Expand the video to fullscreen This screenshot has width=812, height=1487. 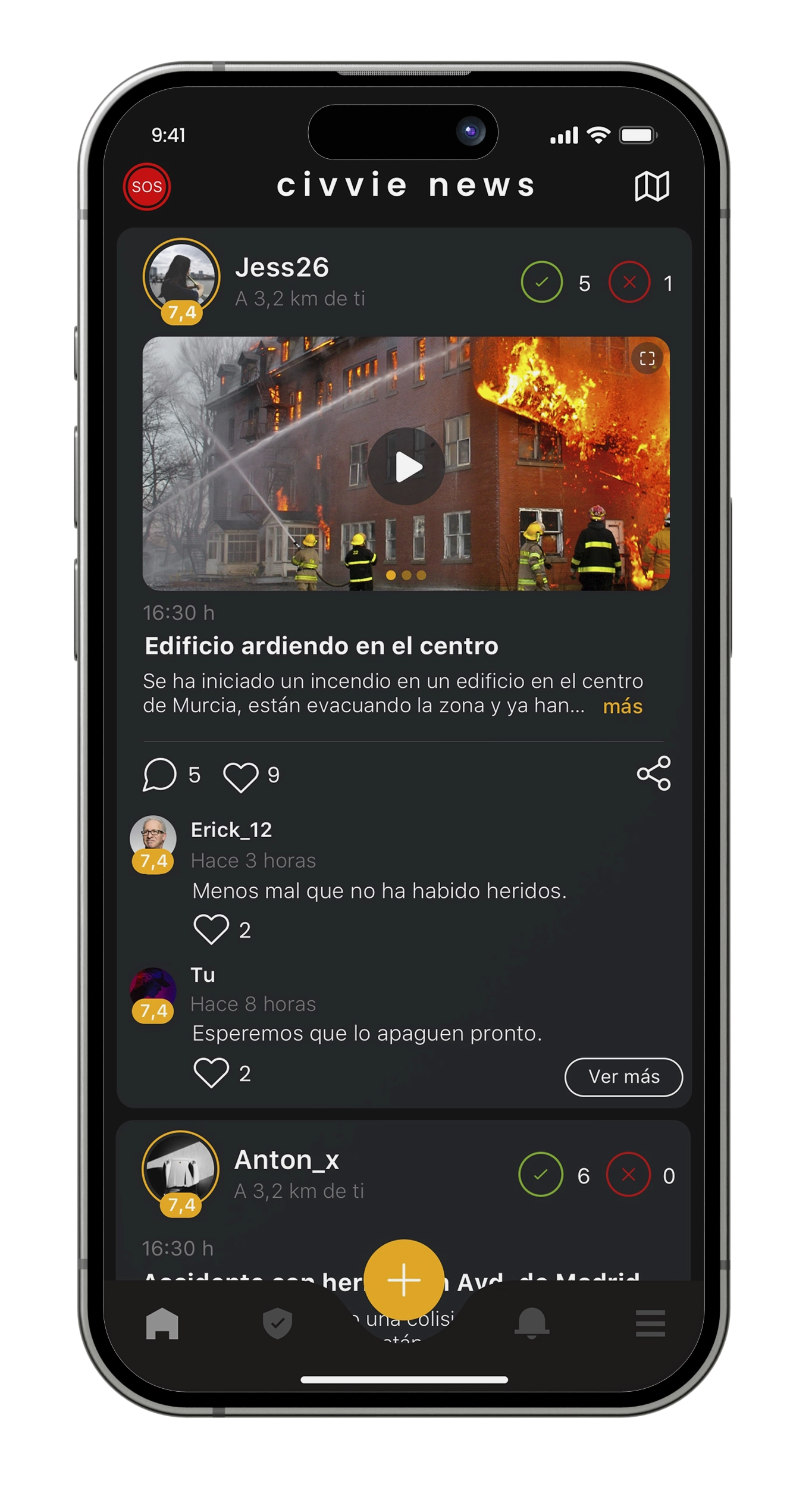point(647,359)
